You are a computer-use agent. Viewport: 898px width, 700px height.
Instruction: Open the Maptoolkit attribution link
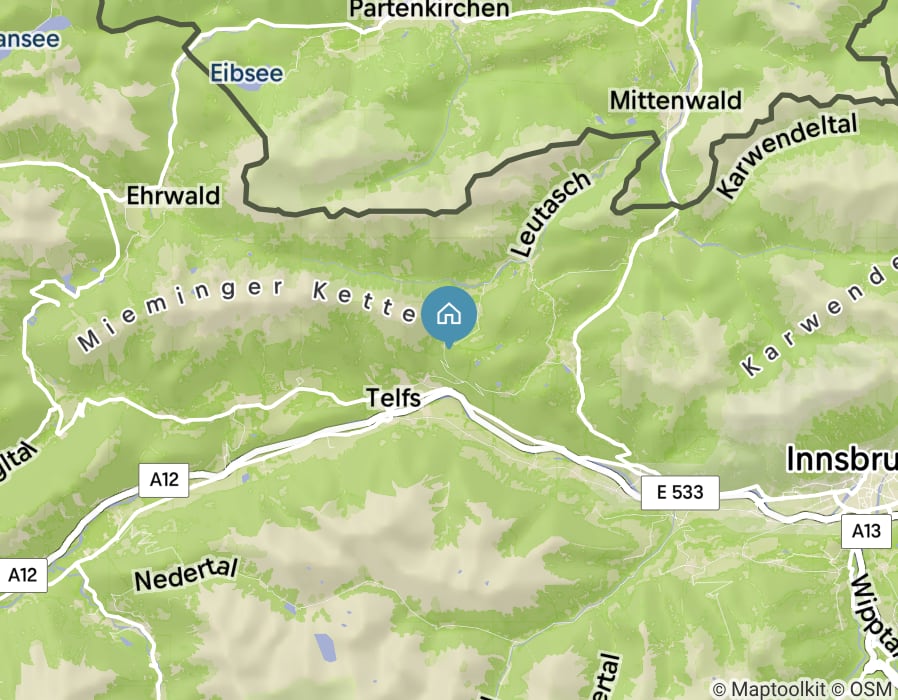click(x=784, y=688)
